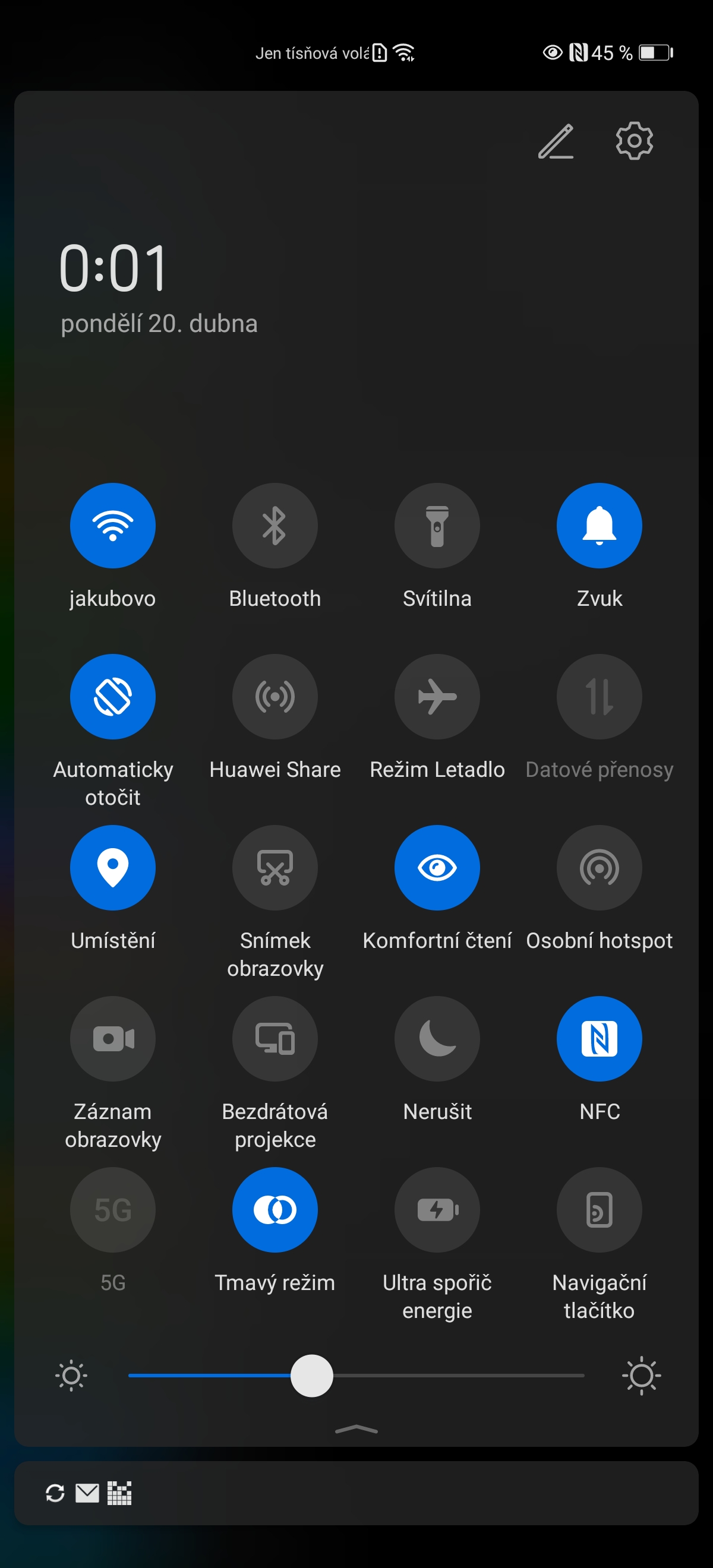
Task: Open the settings gear icon
Action: point(634,141)
